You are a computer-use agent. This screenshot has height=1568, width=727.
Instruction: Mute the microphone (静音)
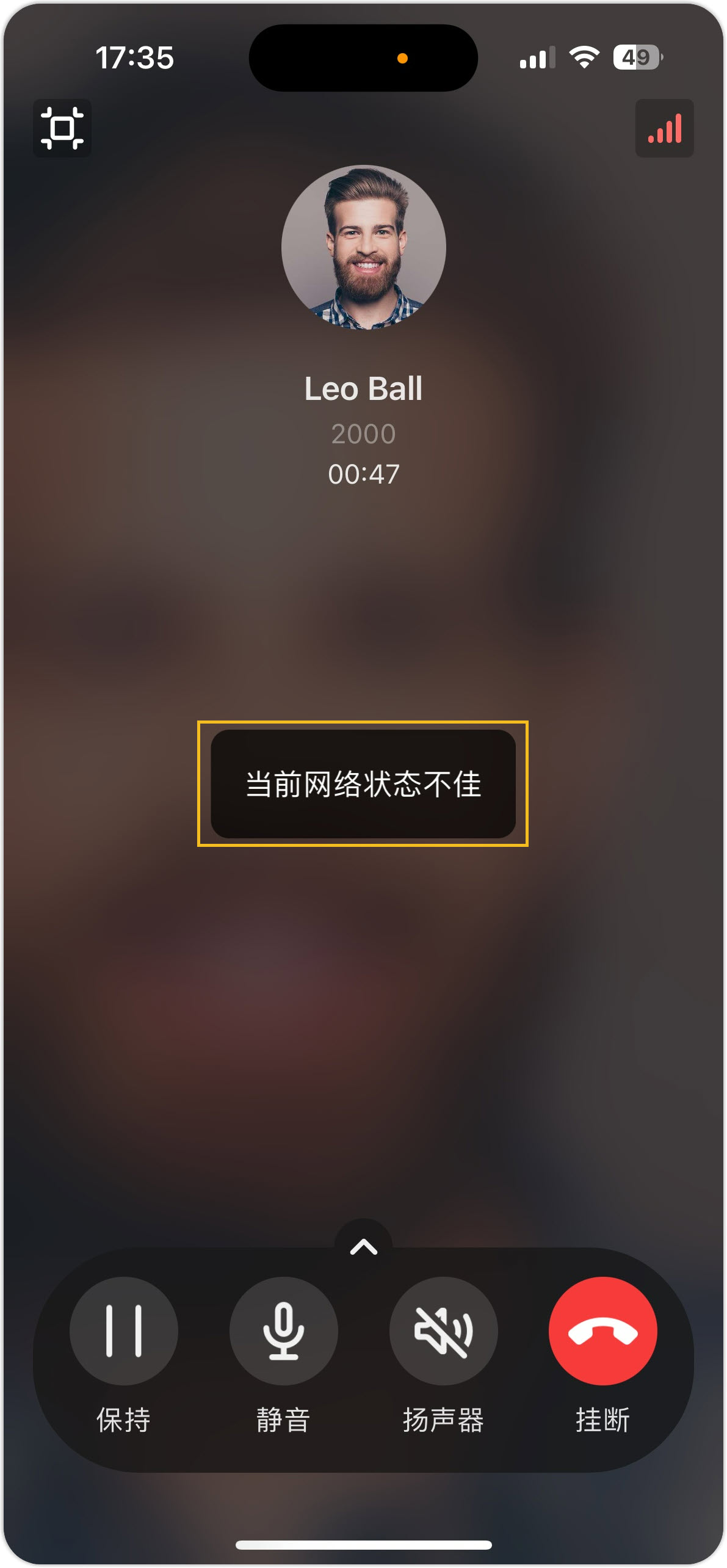pos(283,1330)
